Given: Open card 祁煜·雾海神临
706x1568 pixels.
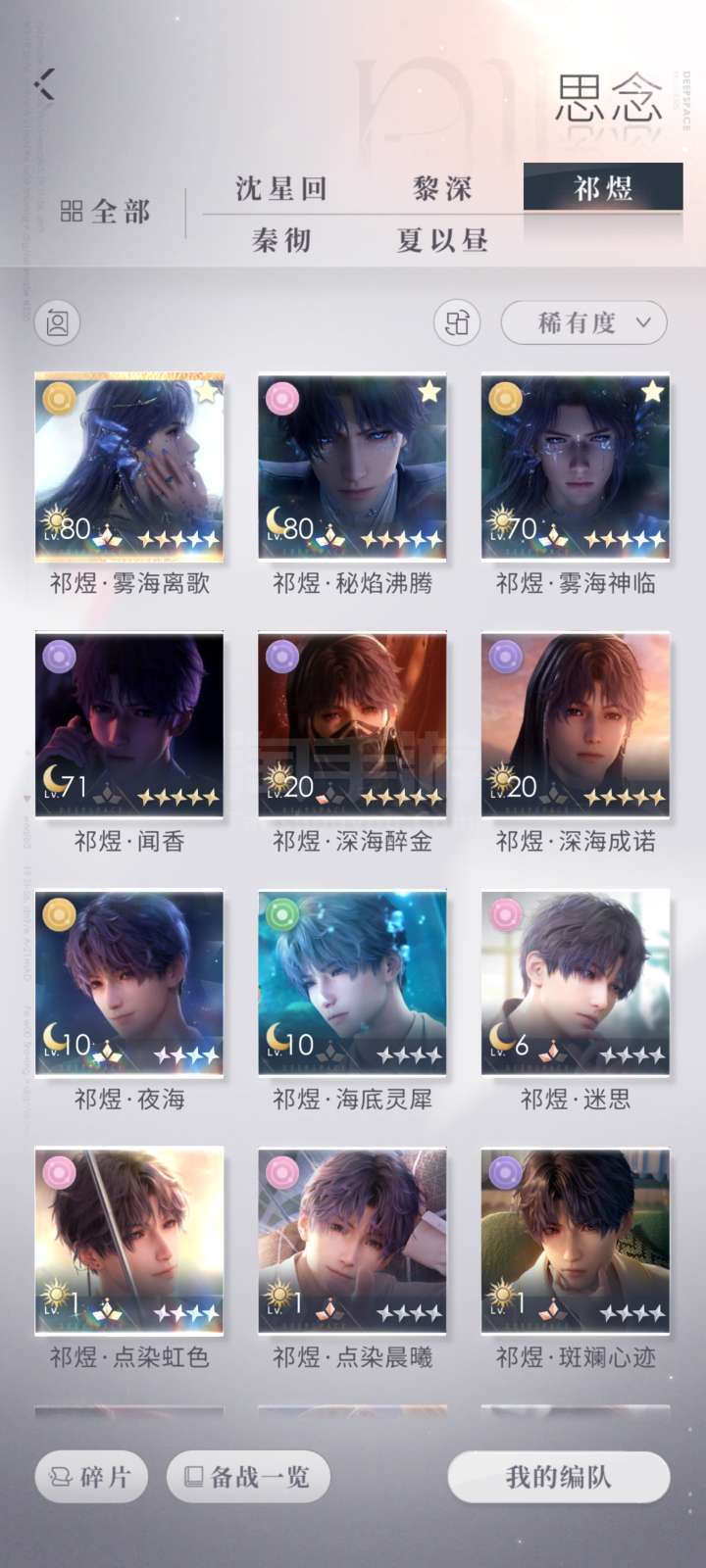Looking at the screenshot, I should tap(576, 466).
